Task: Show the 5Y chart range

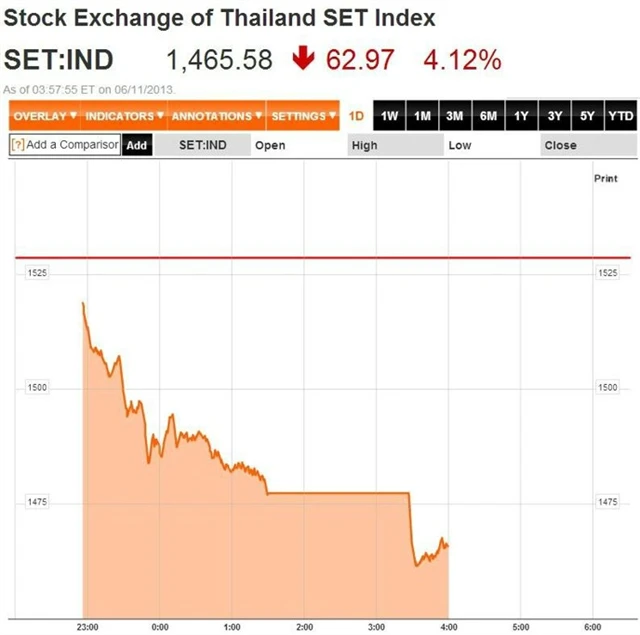Action: coord(588,116)
